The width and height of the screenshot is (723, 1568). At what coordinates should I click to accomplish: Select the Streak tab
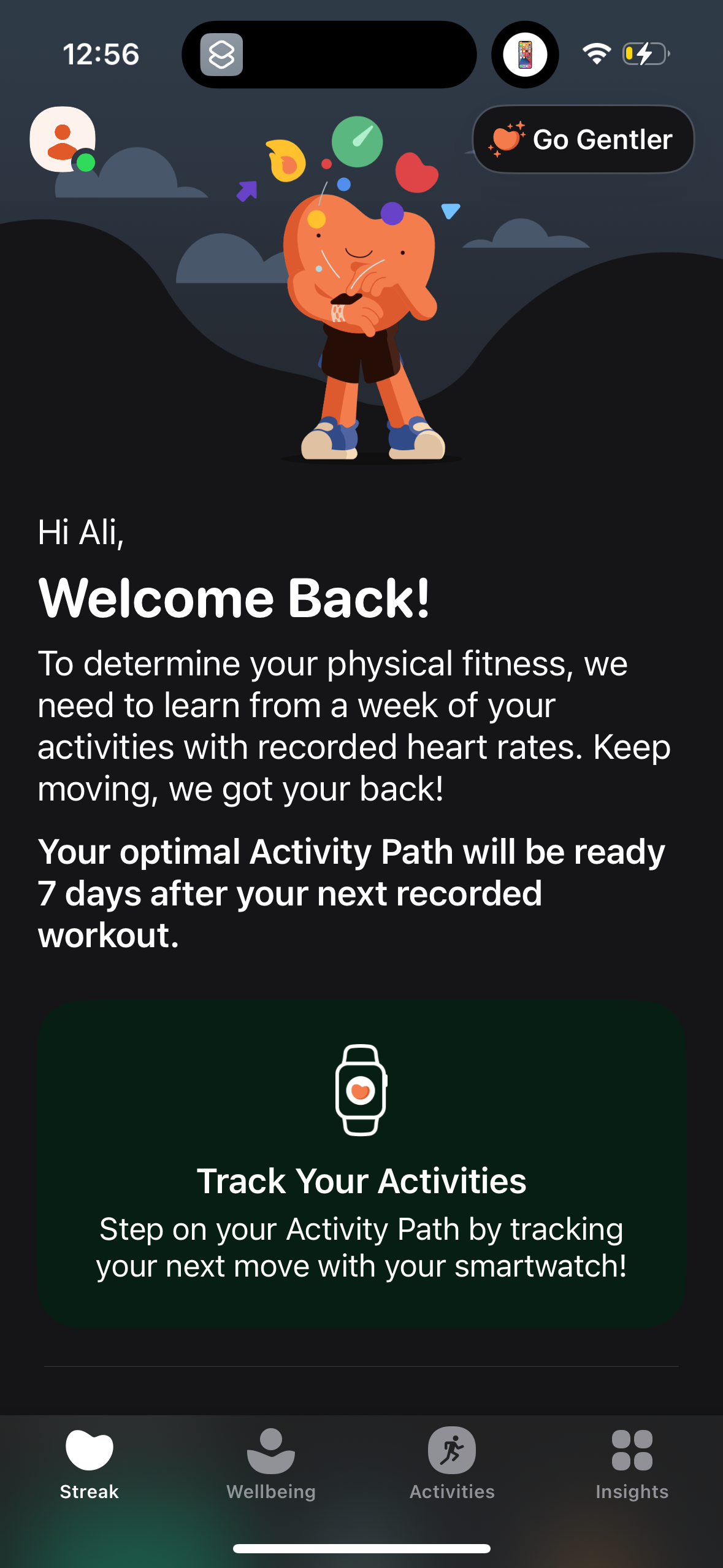click(x=90, y=1464)
